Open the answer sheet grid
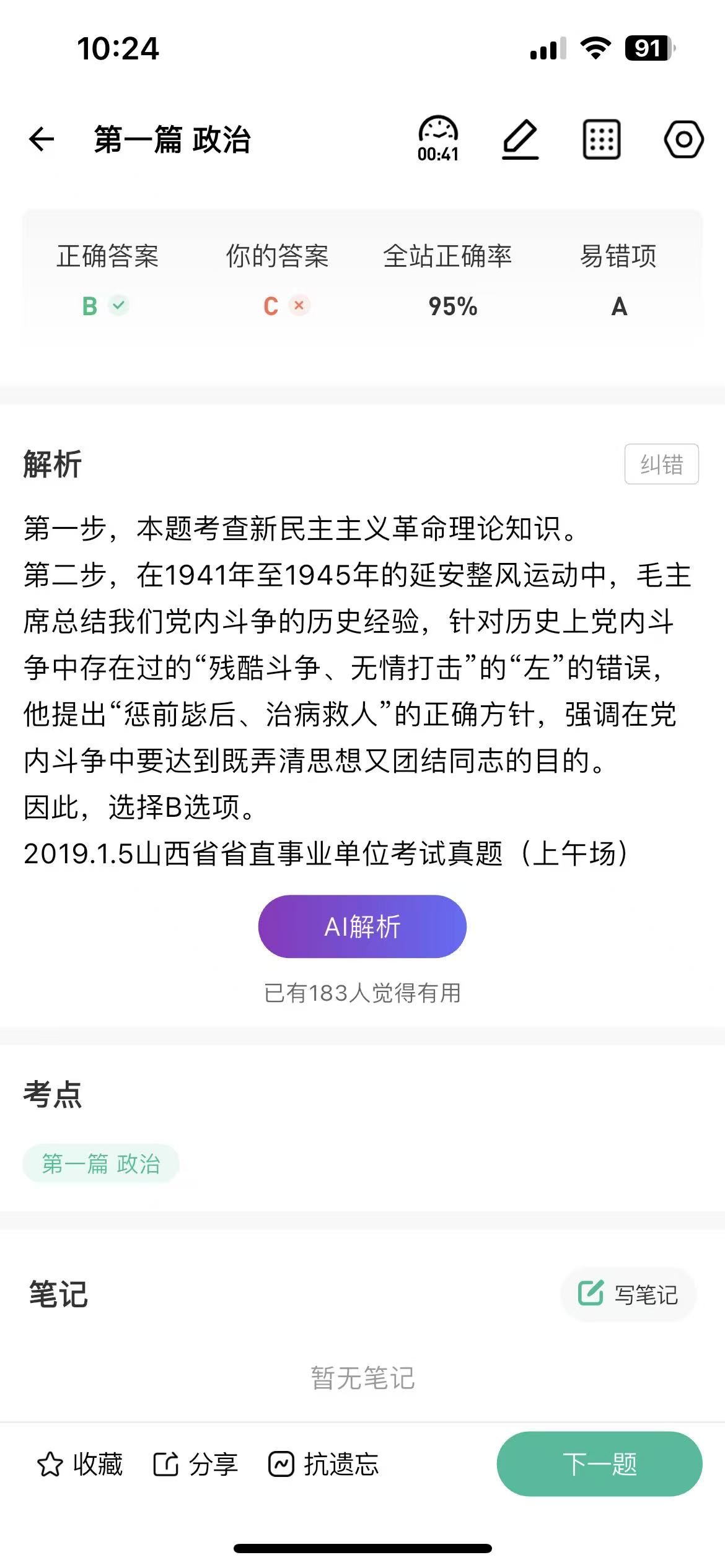 602,139
